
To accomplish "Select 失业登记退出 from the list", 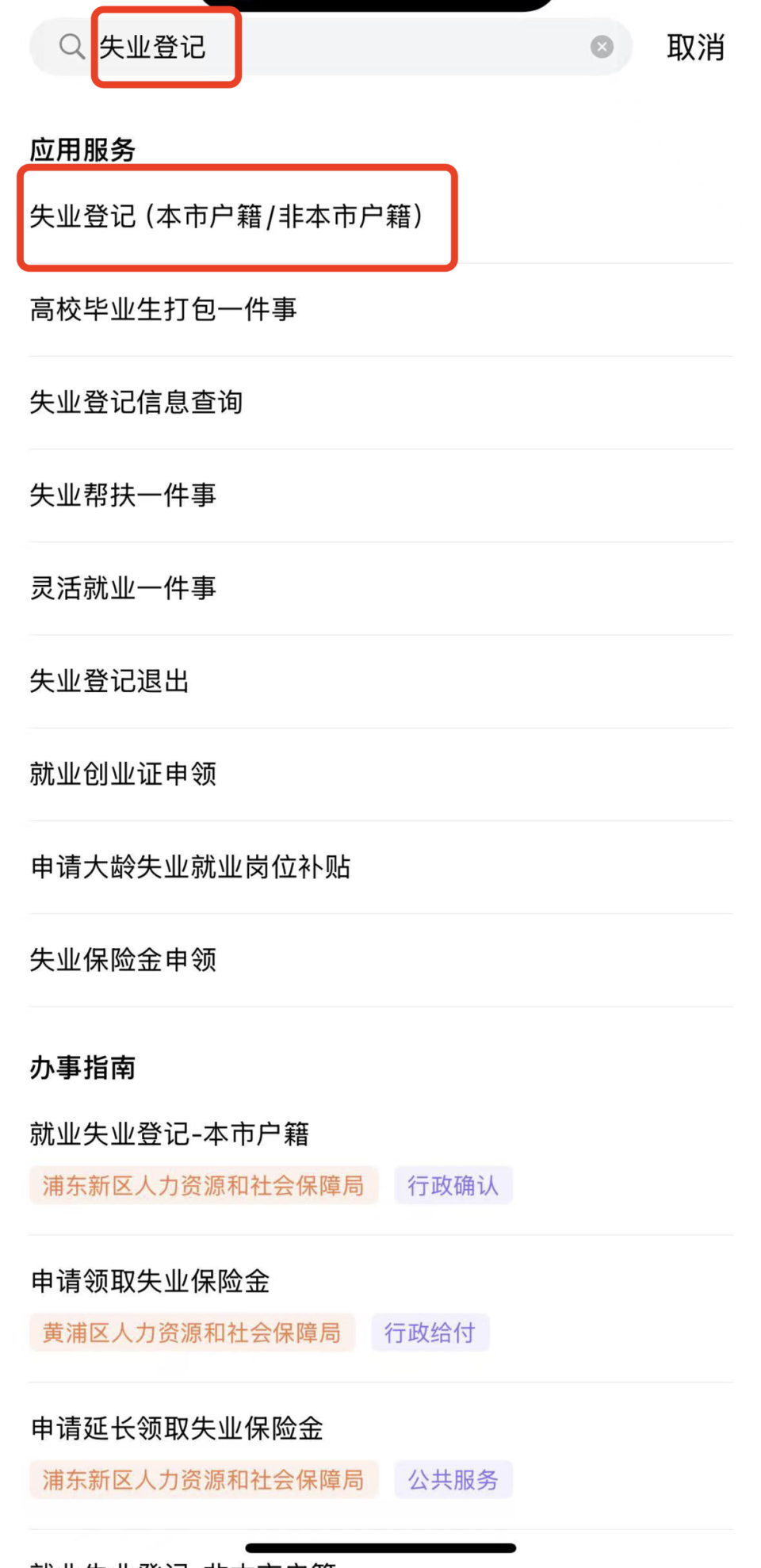I will point(109,681).
